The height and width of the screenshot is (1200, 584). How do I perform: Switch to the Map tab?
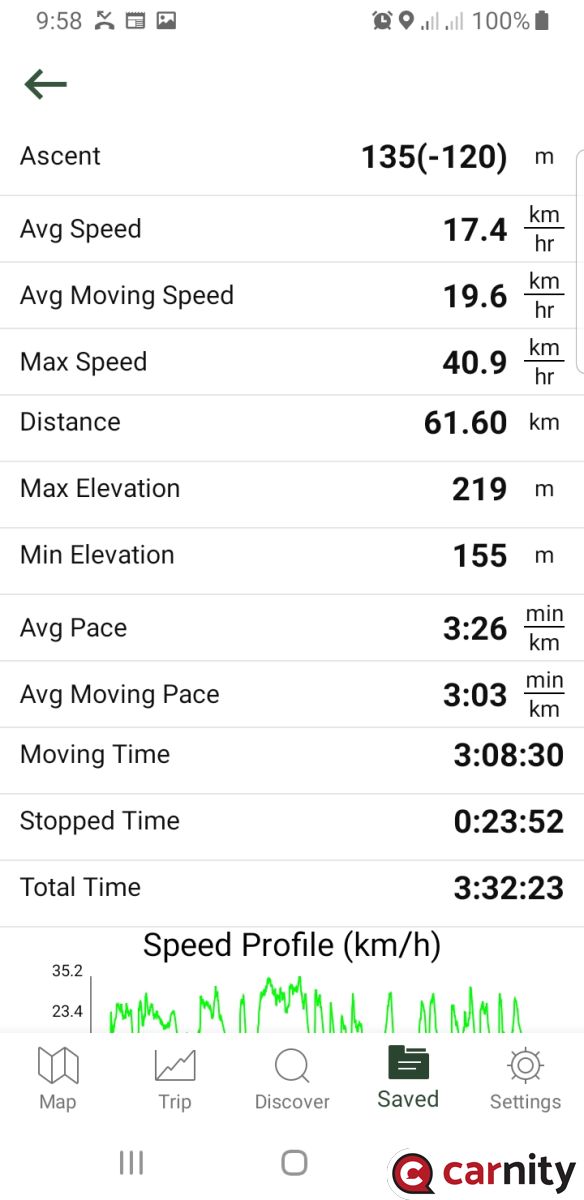pyautogui.click(x=58, y=1078)
